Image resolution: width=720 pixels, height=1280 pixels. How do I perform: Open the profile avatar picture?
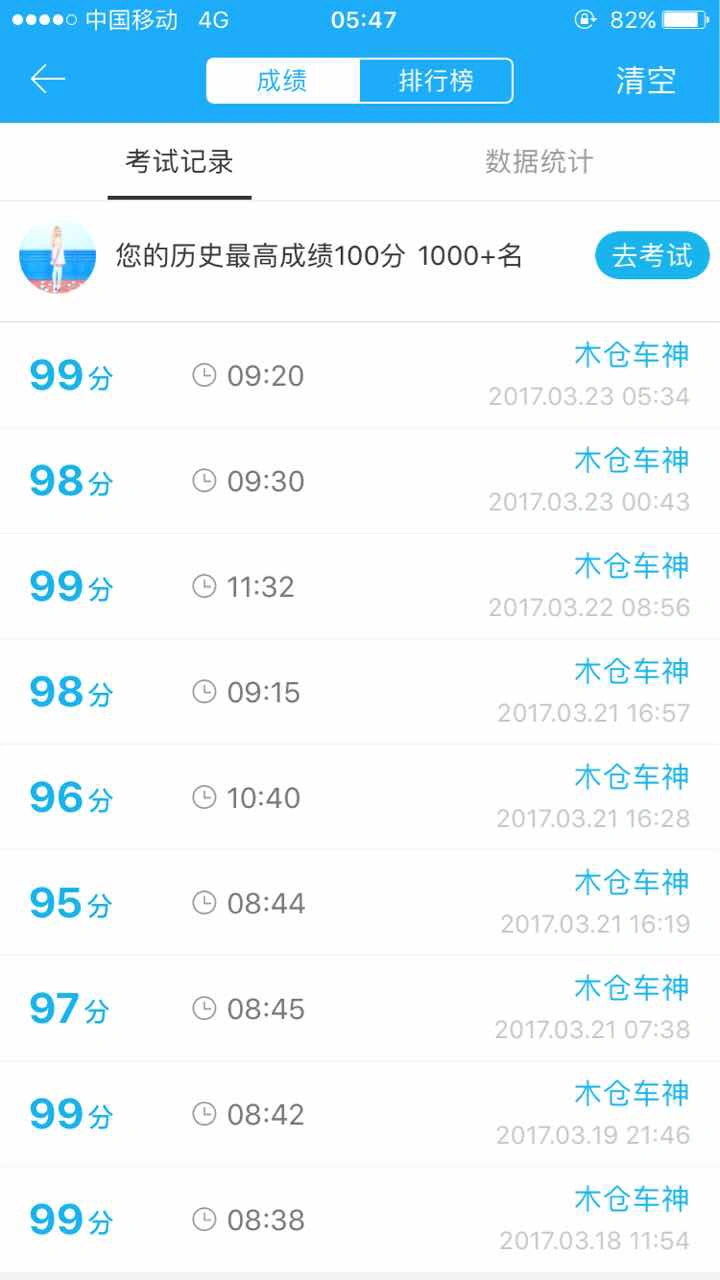pyautogui.click(x=57, y=257)
